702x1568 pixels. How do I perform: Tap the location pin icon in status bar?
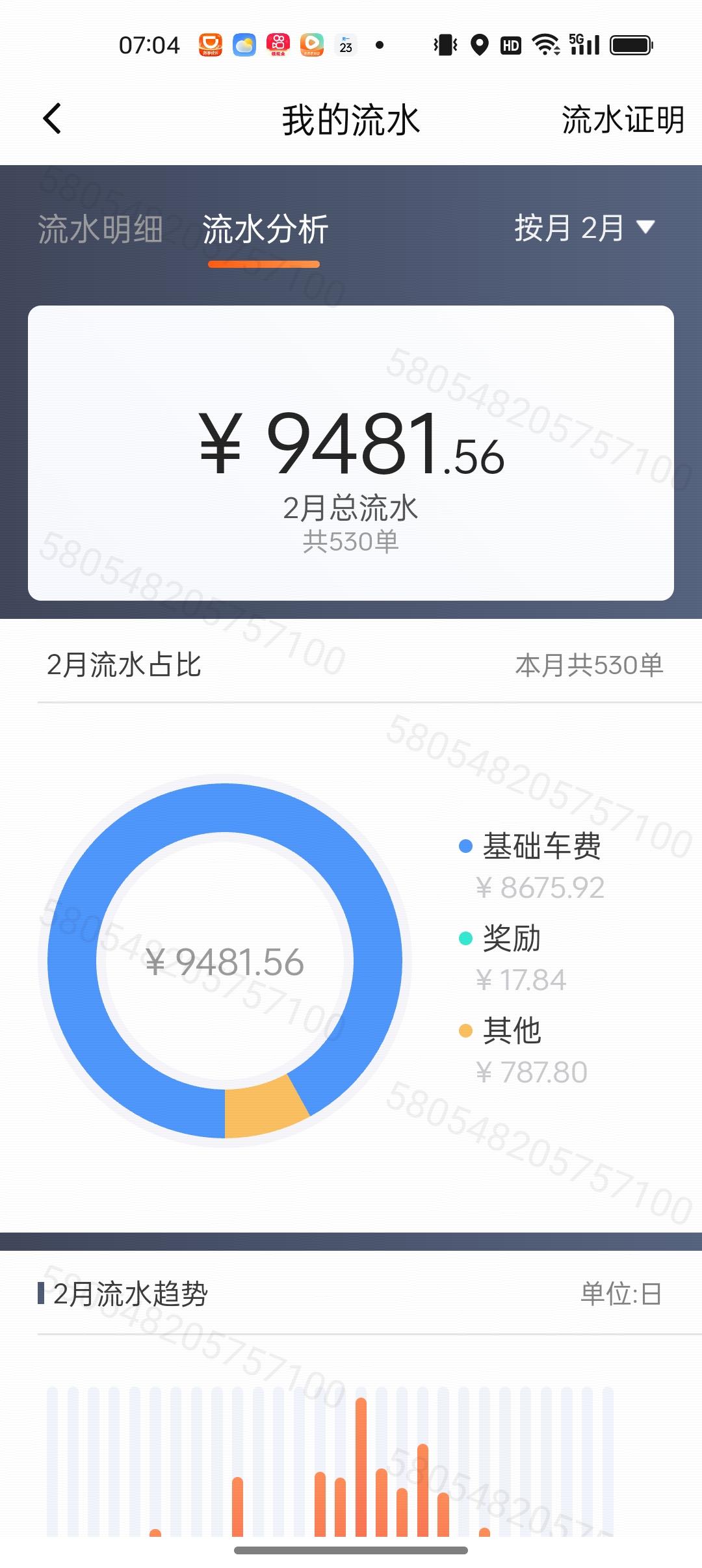pos(479,46)
